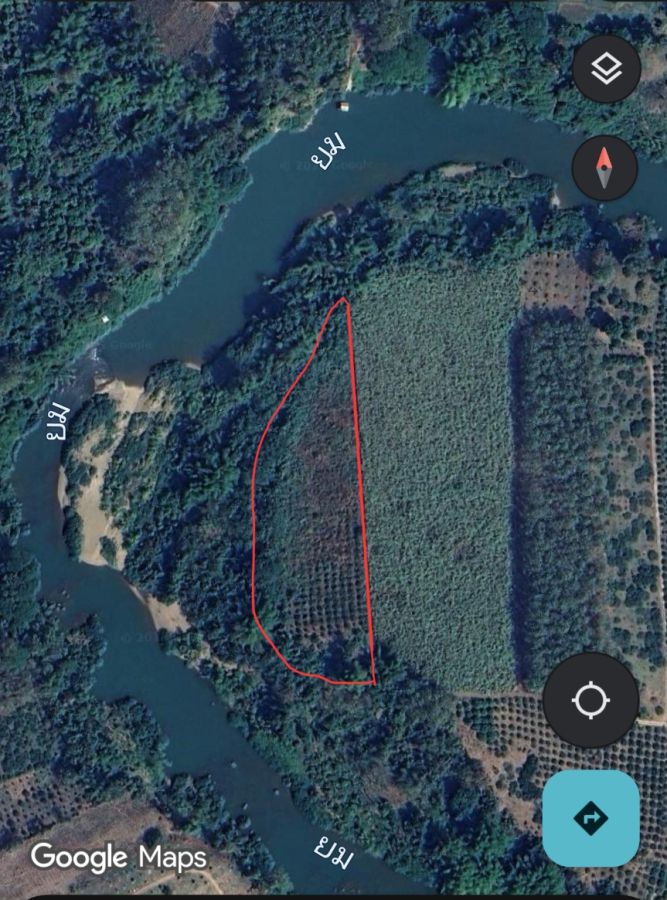Tap the compass to reset map orientation
Screen dimensions: 667x900
click(605, 169)
